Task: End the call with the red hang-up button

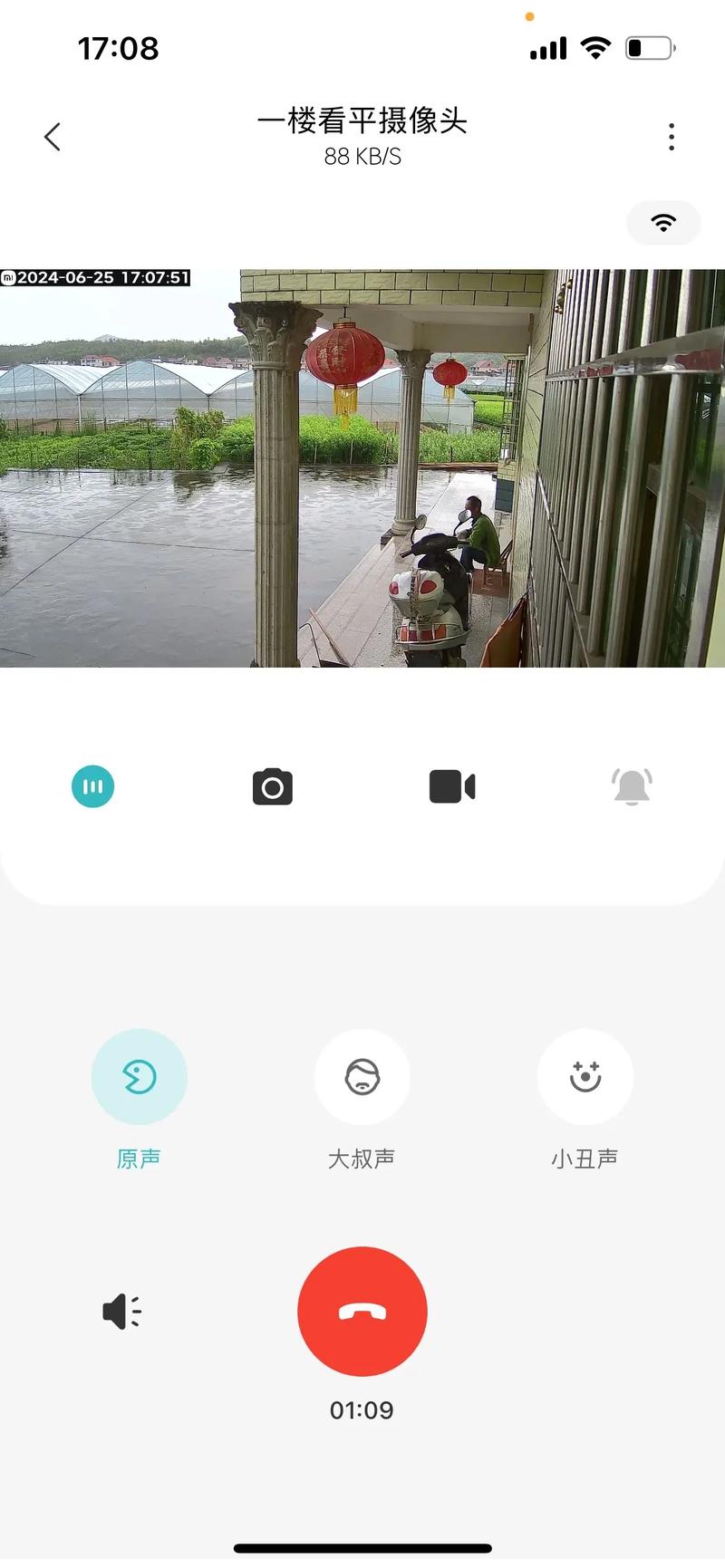Action: pos(362,1311)
